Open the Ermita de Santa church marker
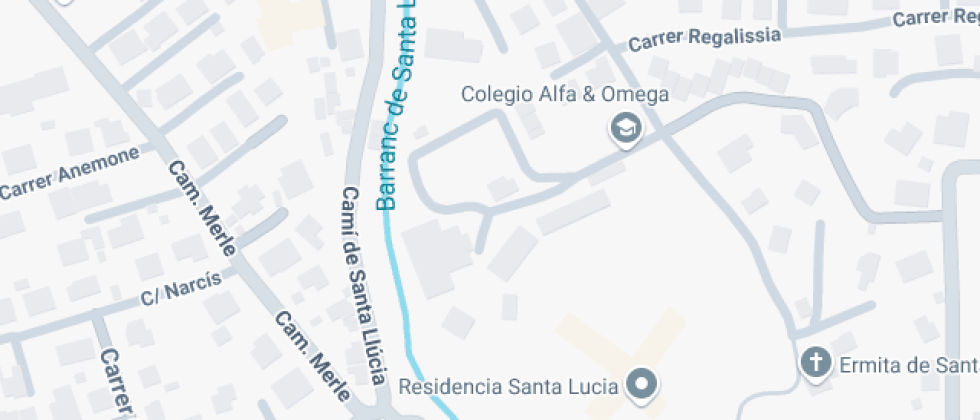980x420 pixels. click(816, 363)
